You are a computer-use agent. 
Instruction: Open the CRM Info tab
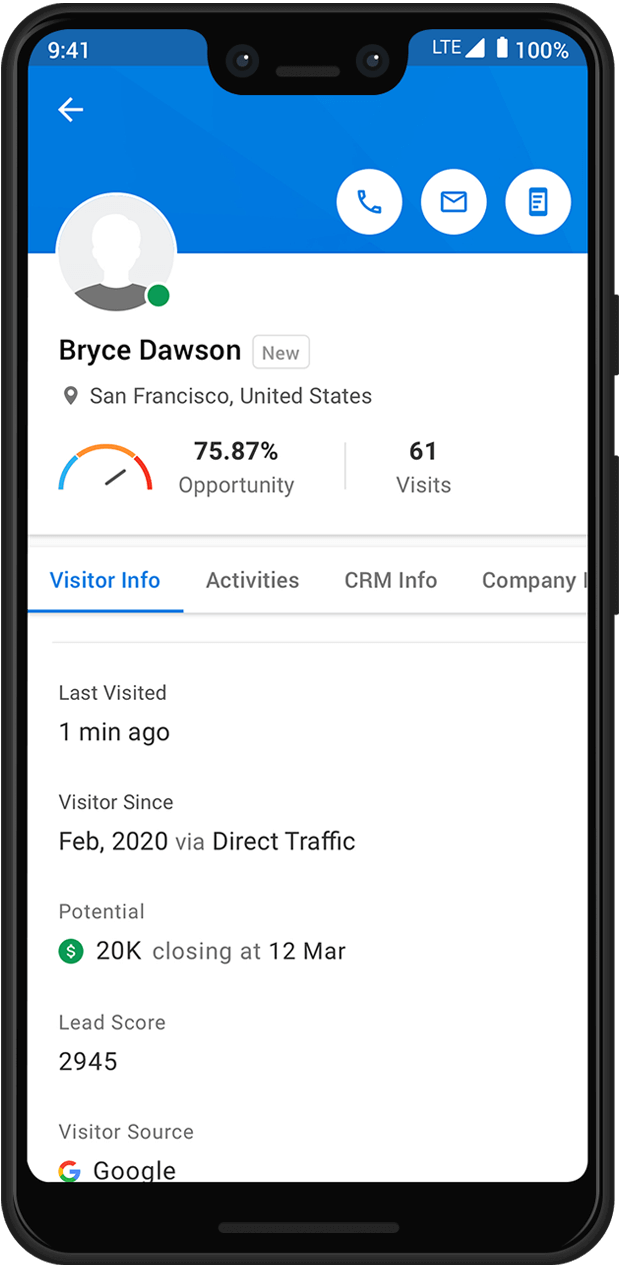click(390, 580)
